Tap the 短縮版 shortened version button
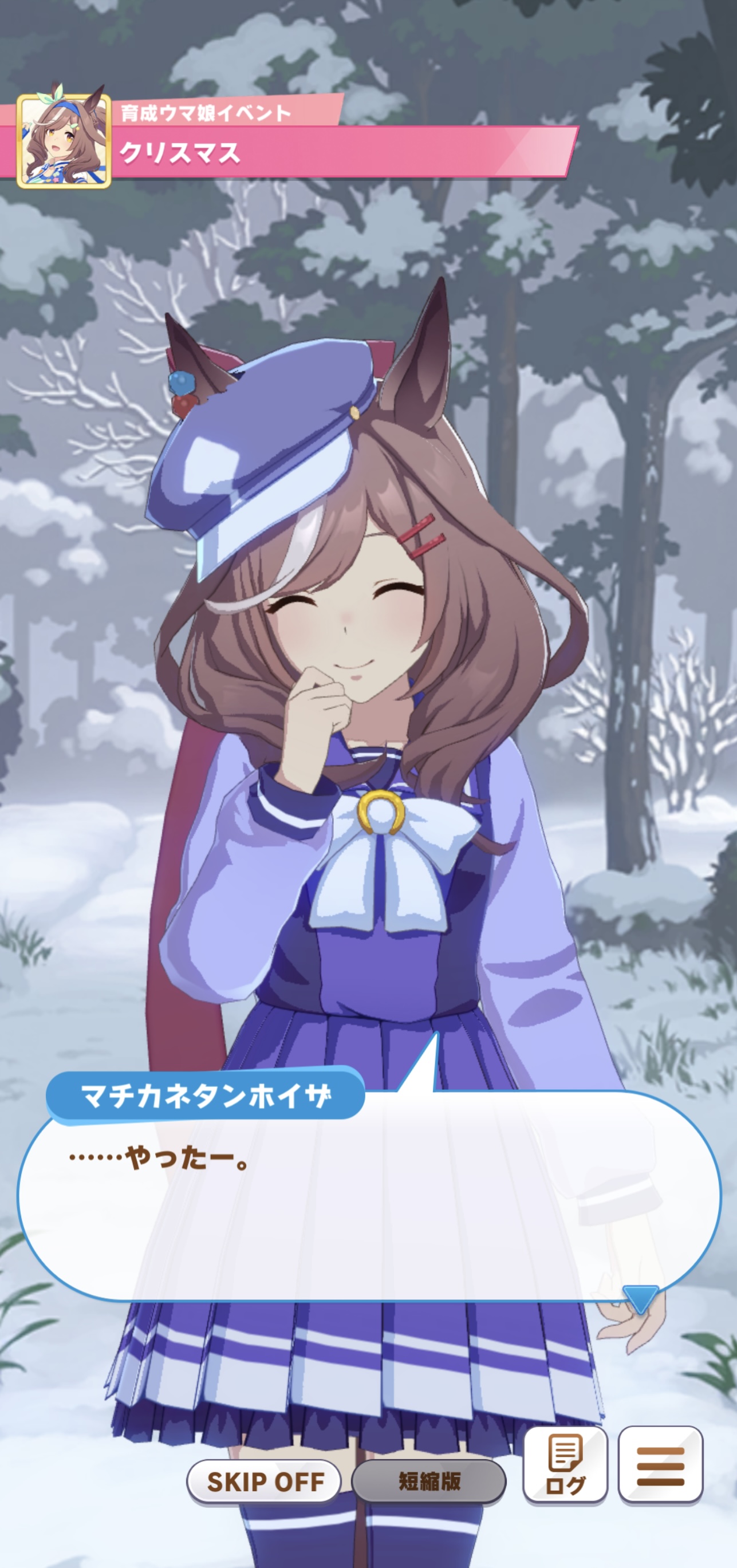Viewport: 737px width, 1568px height. [429, 1482]
